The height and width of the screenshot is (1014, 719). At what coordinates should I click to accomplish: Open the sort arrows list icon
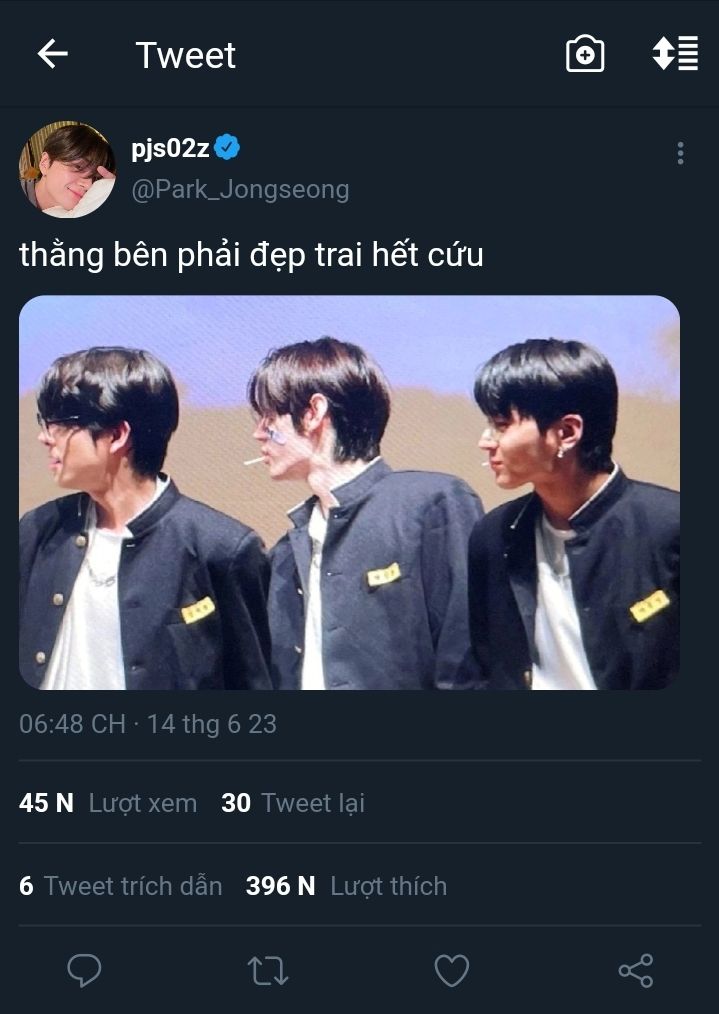pos(675,54)
